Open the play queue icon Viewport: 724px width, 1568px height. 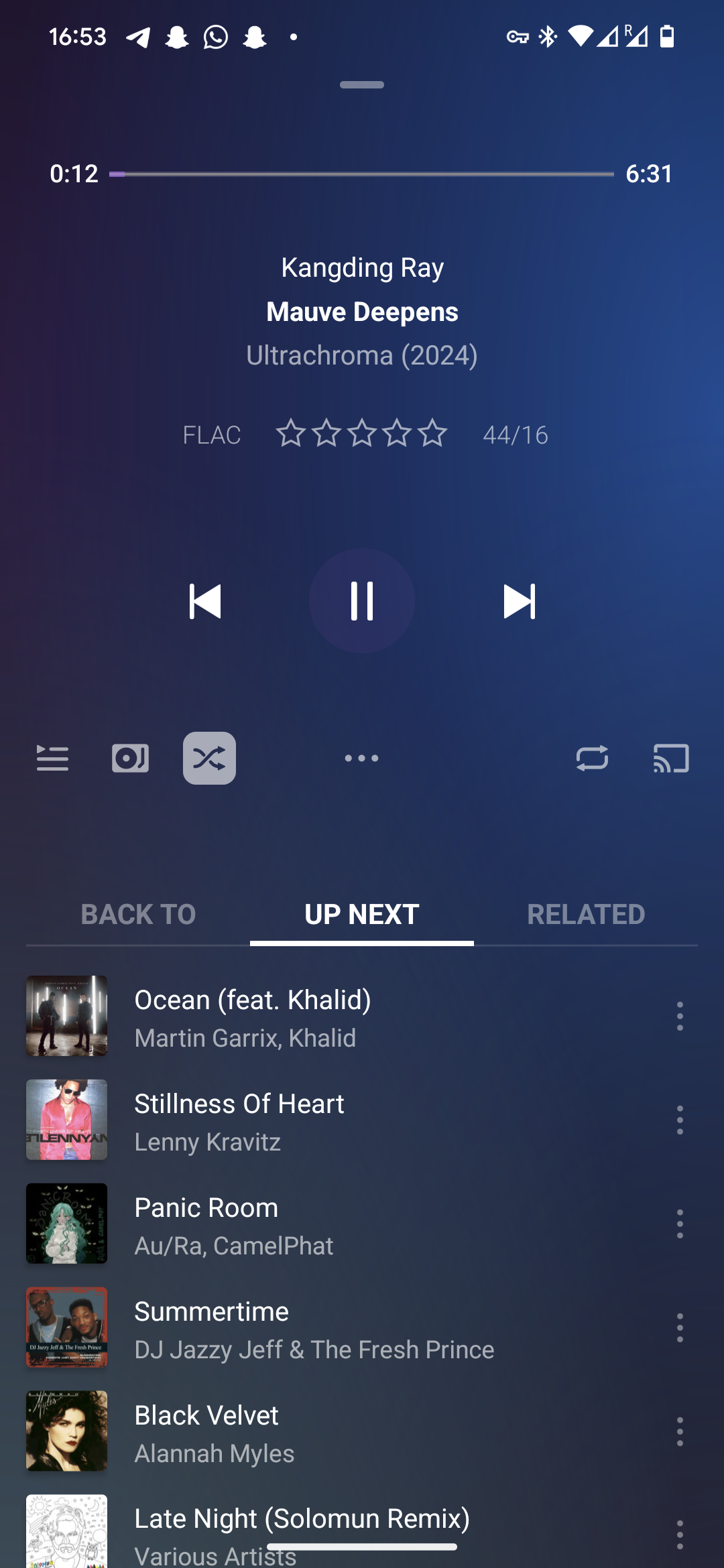pos(52,758)
